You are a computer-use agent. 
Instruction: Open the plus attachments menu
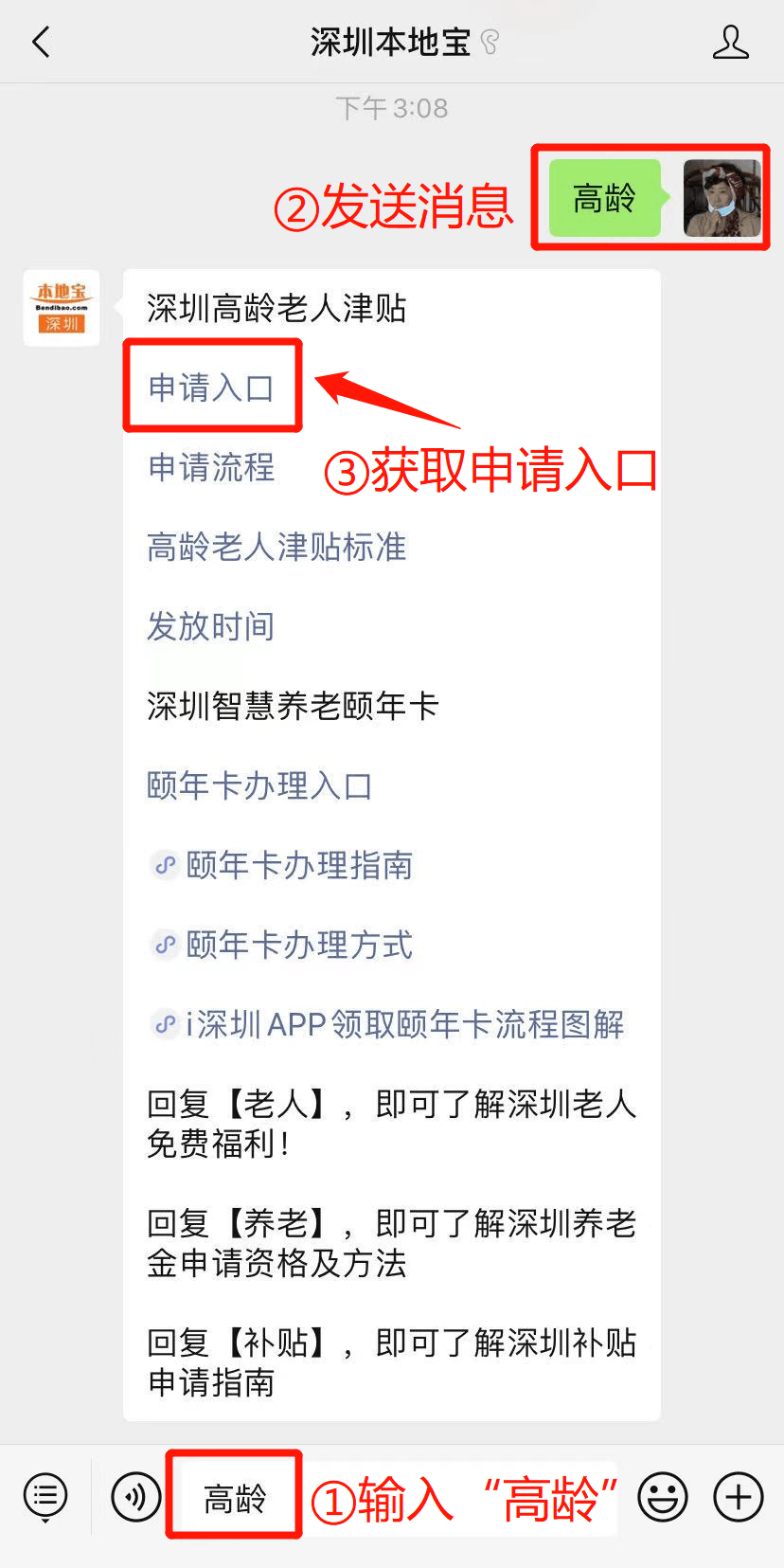coord(739,1497)
